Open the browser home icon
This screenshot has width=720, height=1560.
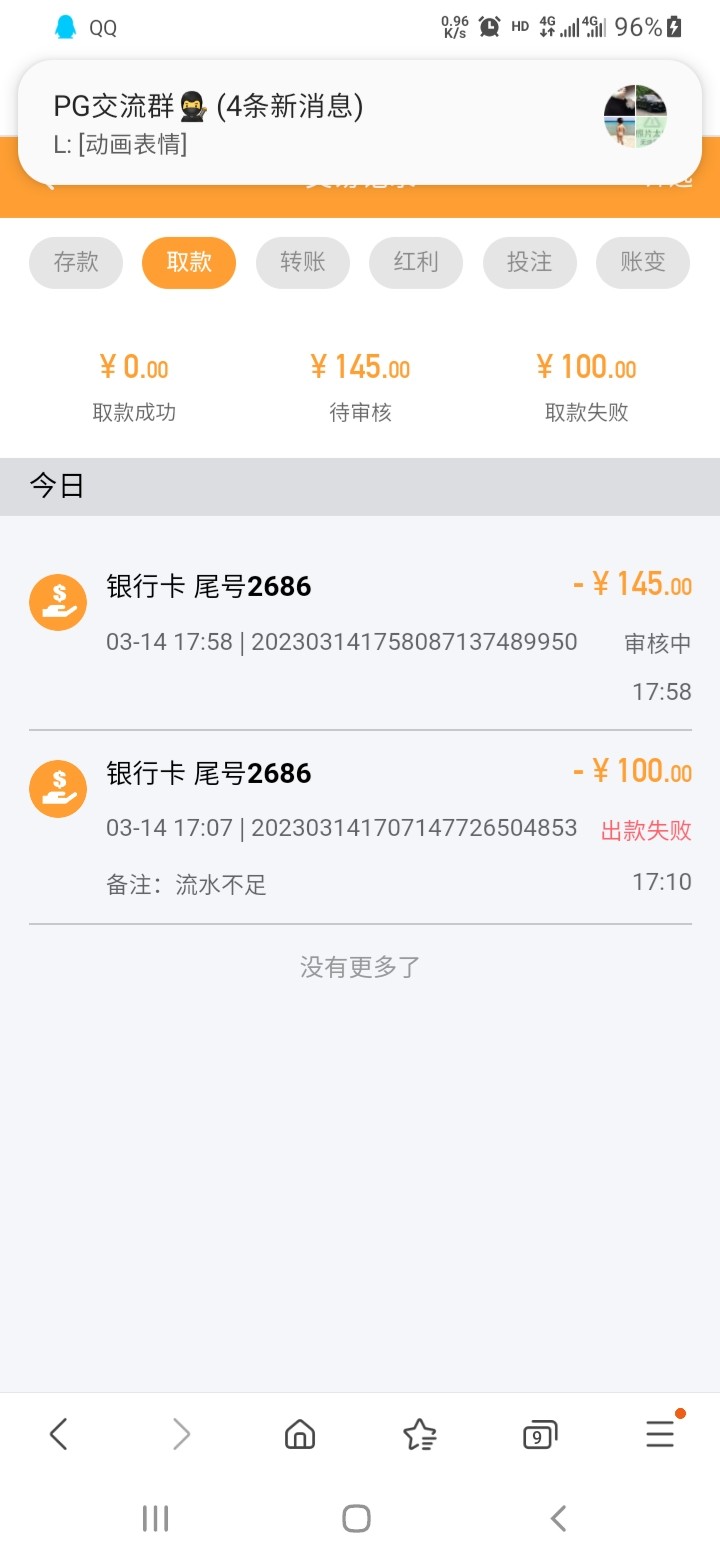tap(299, 1433)
